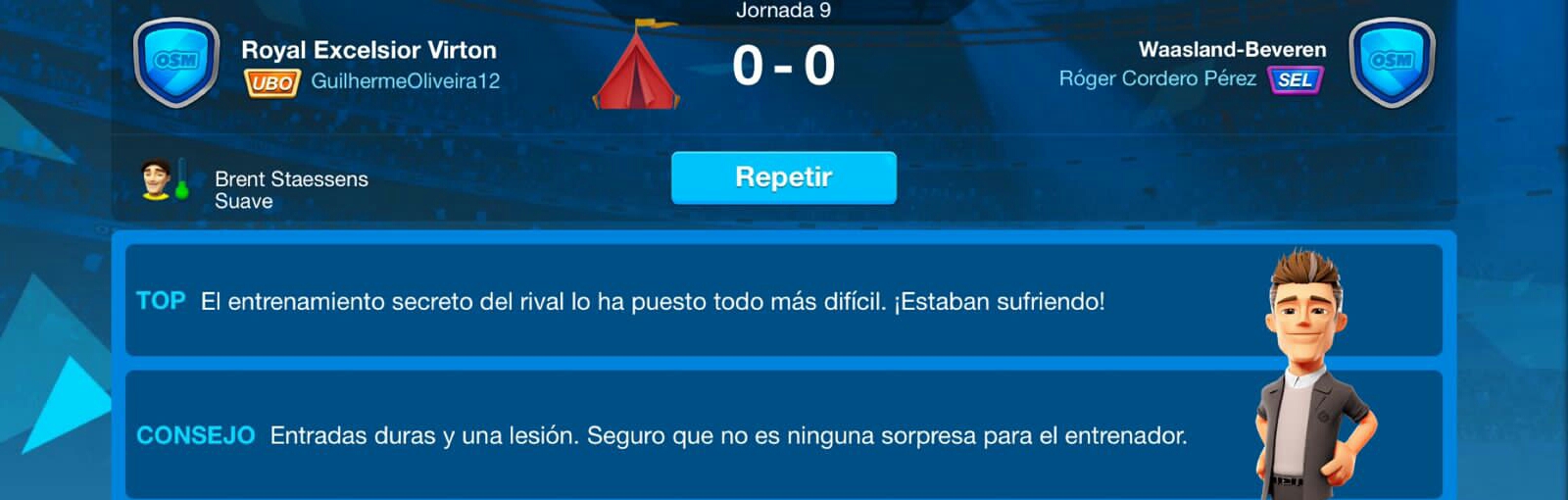Open Waasland-Beveren team page
This screenshot has width=1568, height=500.
(x=1232, y=49)
